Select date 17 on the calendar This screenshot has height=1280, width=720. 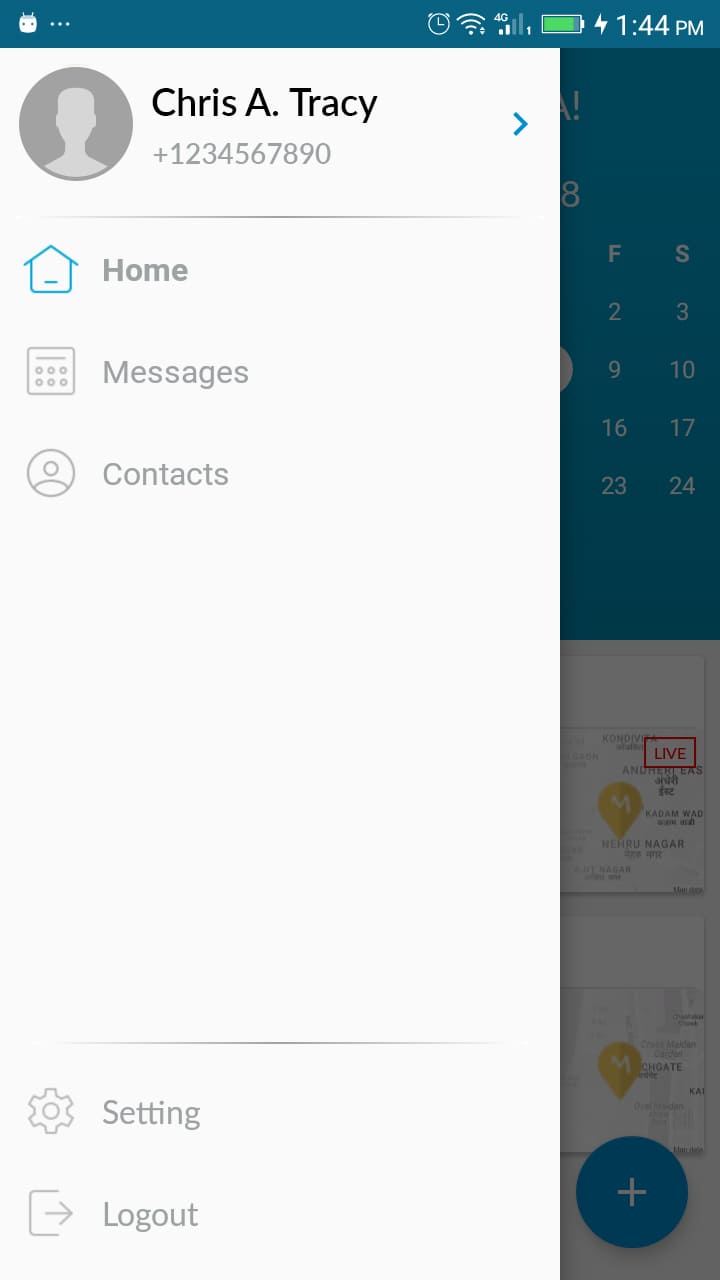(x=682, y=428)
